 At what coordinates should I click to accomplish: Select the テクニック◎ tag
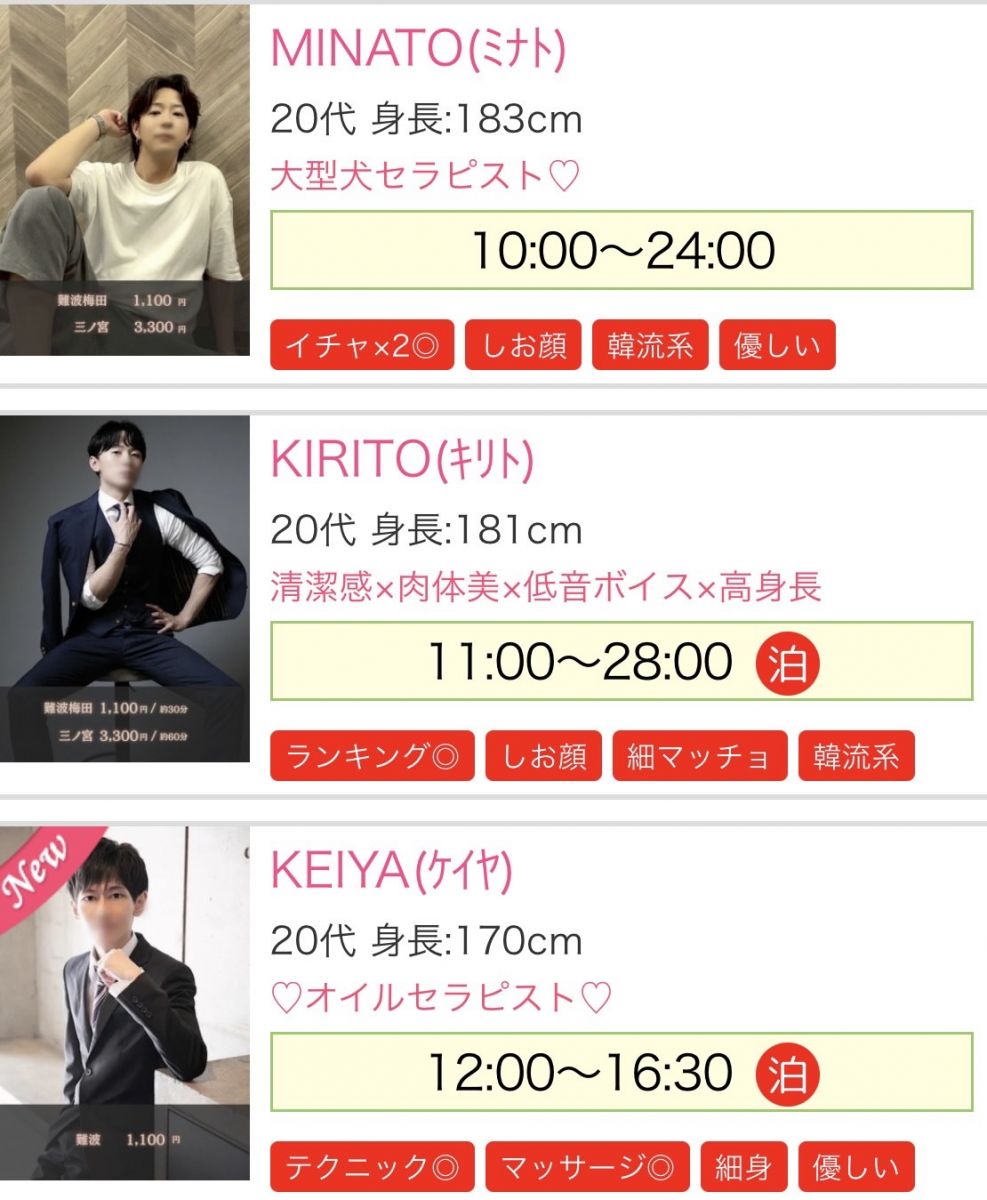pyautogui.click(x=372, y=1167)
